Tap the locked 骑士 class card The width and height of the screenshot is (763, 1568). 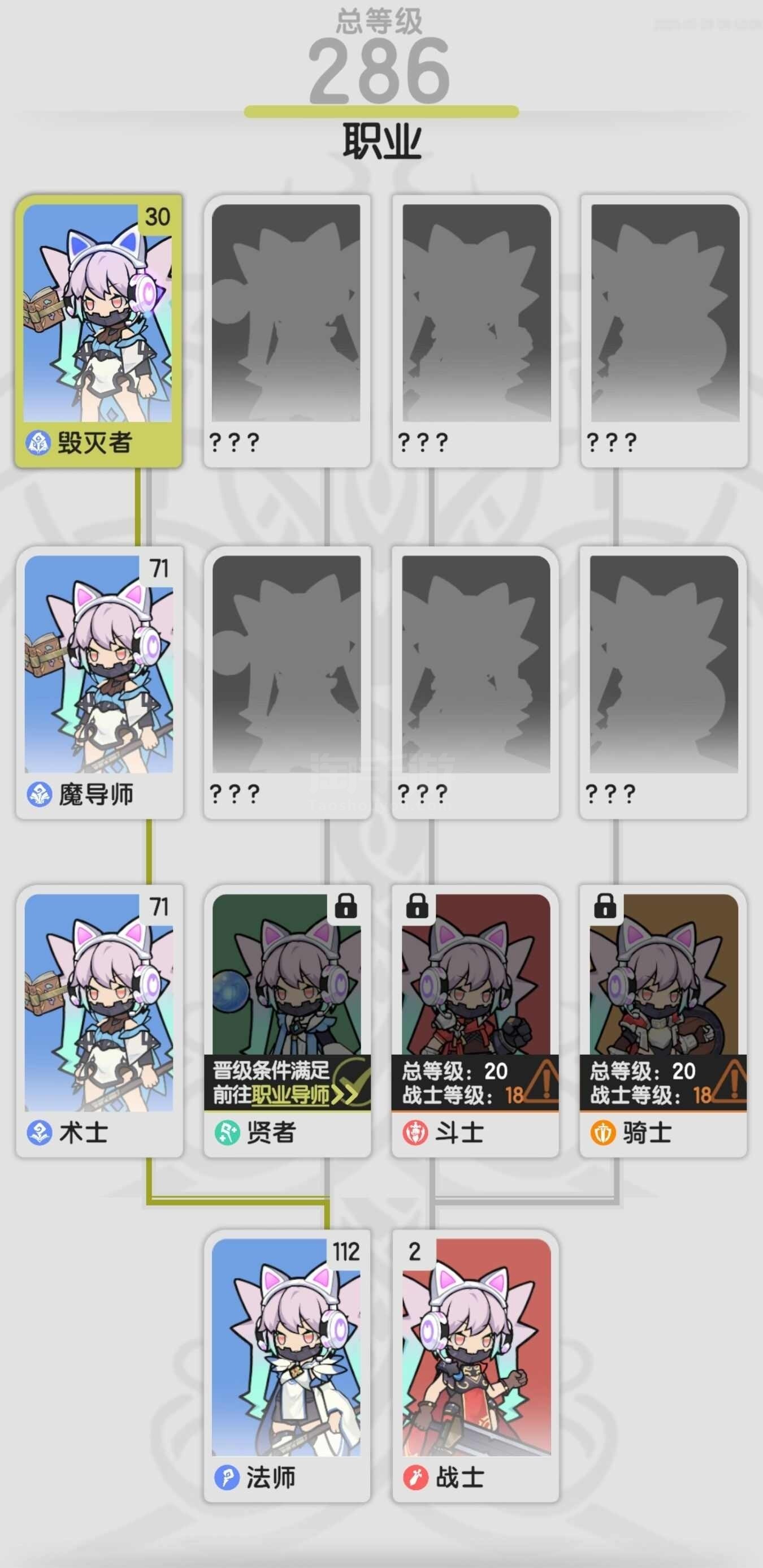pos(663,1021)
